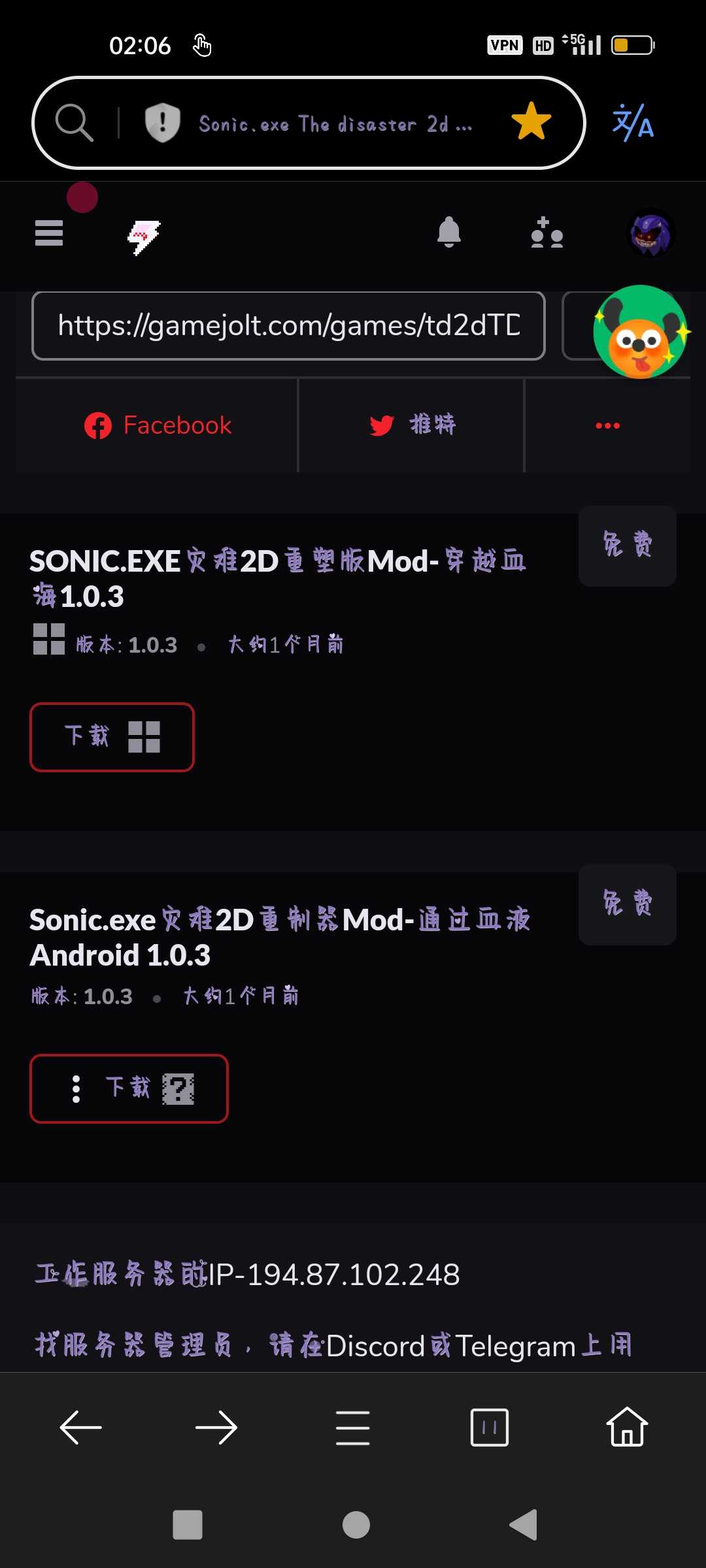Go back to the previous page
The height and width of the screenshot is (1568, 706).
click(80, 1428)
